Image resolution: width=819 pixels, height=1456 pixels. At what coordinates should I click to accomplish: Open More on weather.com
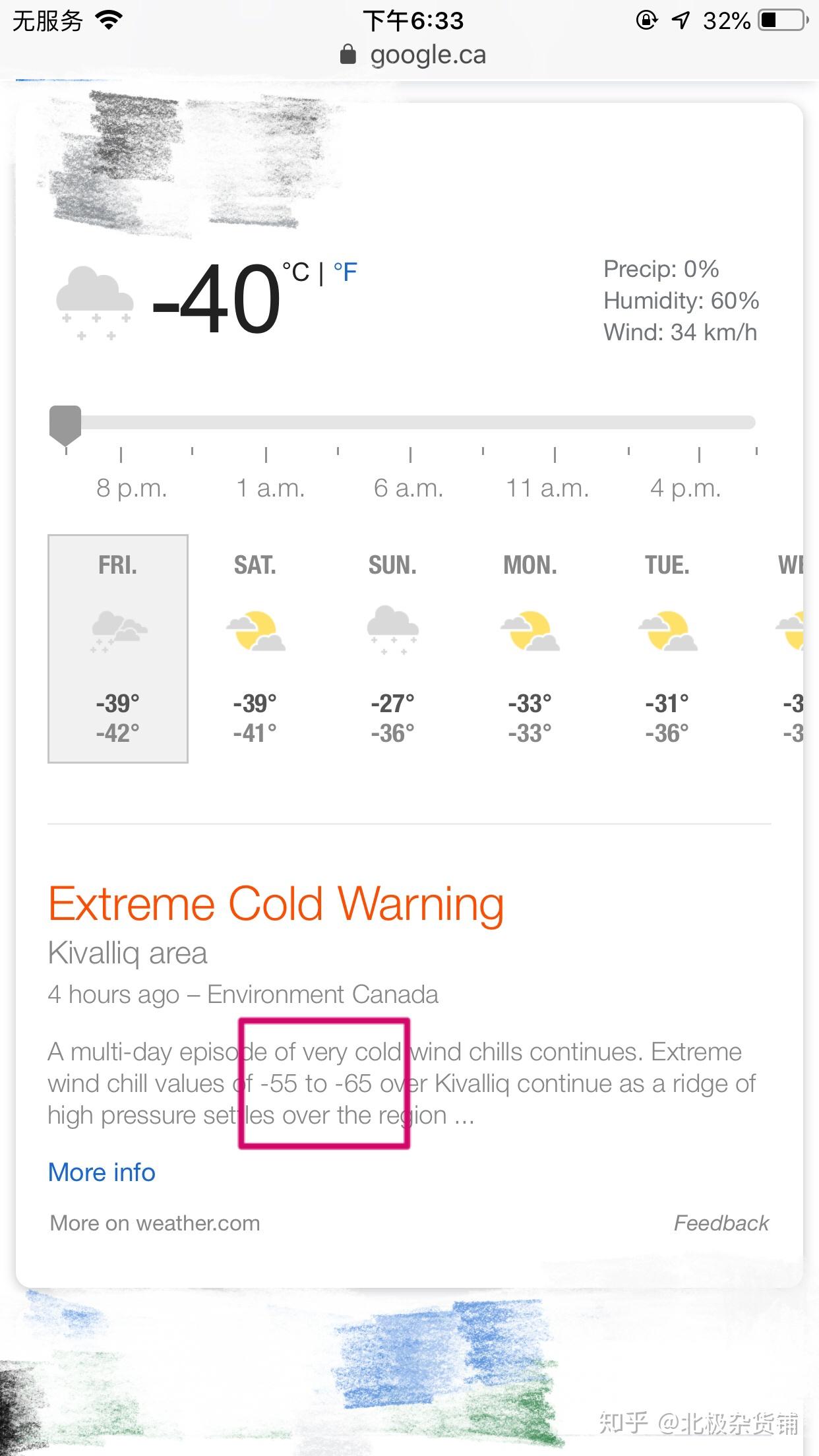click(x=155, y=1223)
